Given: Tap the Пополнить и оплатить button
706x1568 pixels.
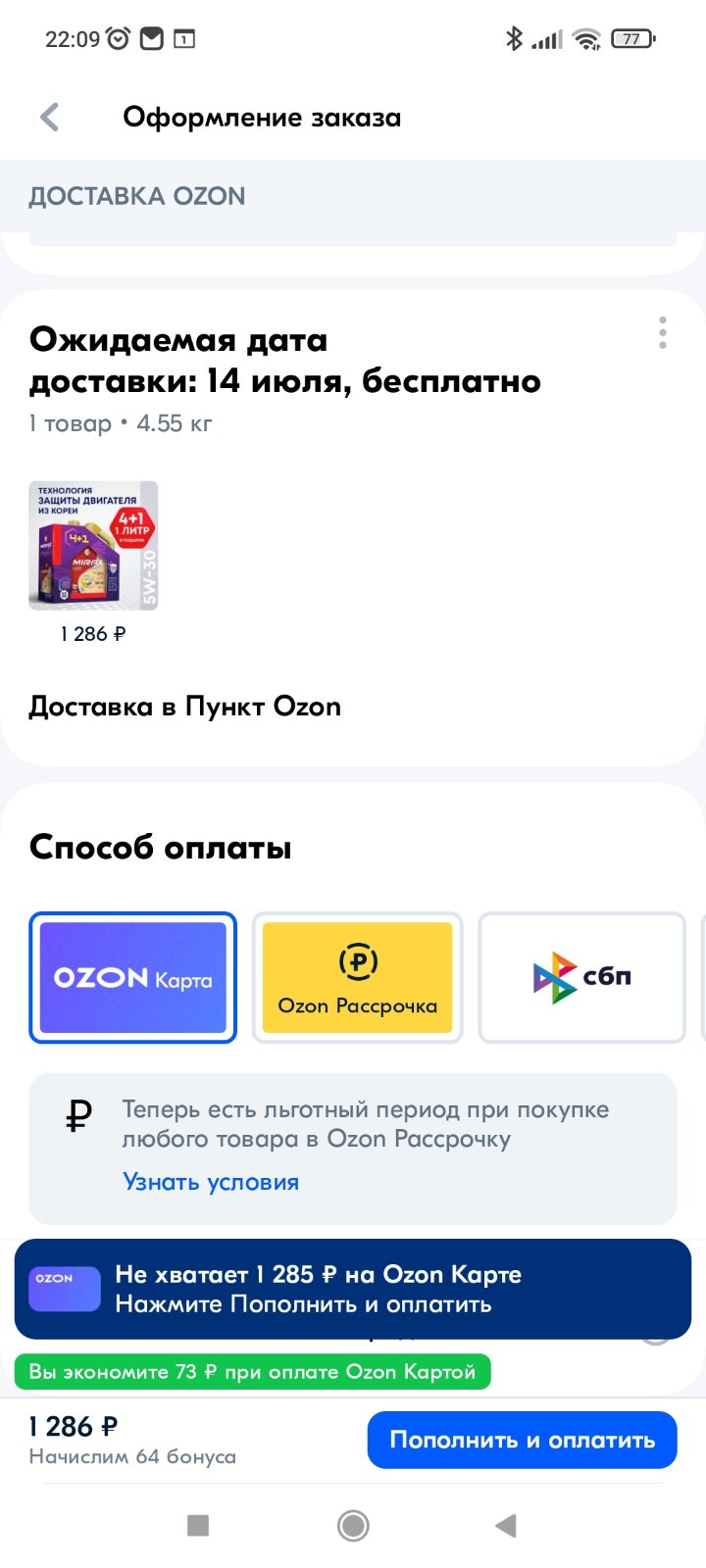Looking at the screenshot, I should [522, 1440].
